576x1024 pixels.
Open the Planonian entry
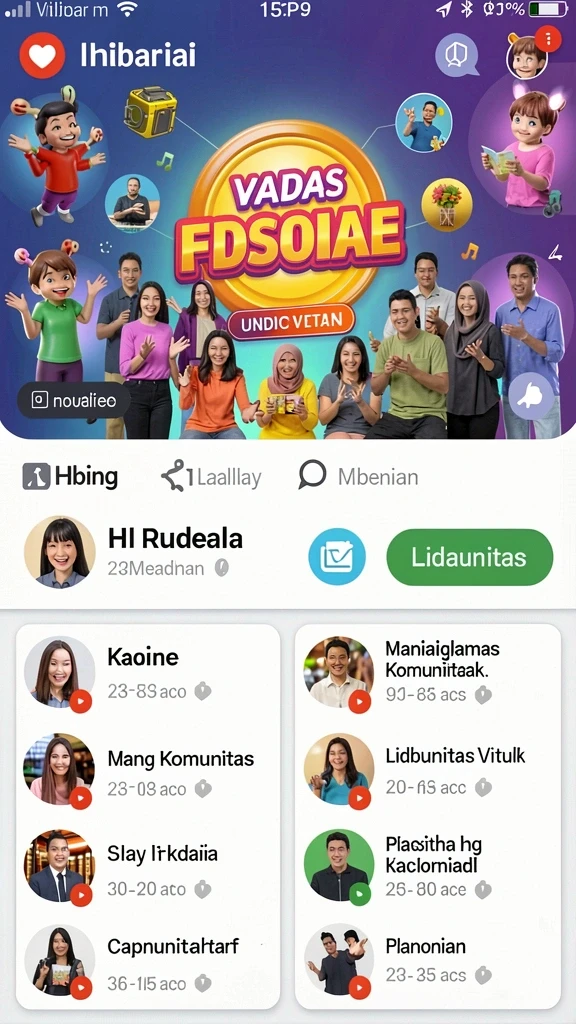point(428,960)
